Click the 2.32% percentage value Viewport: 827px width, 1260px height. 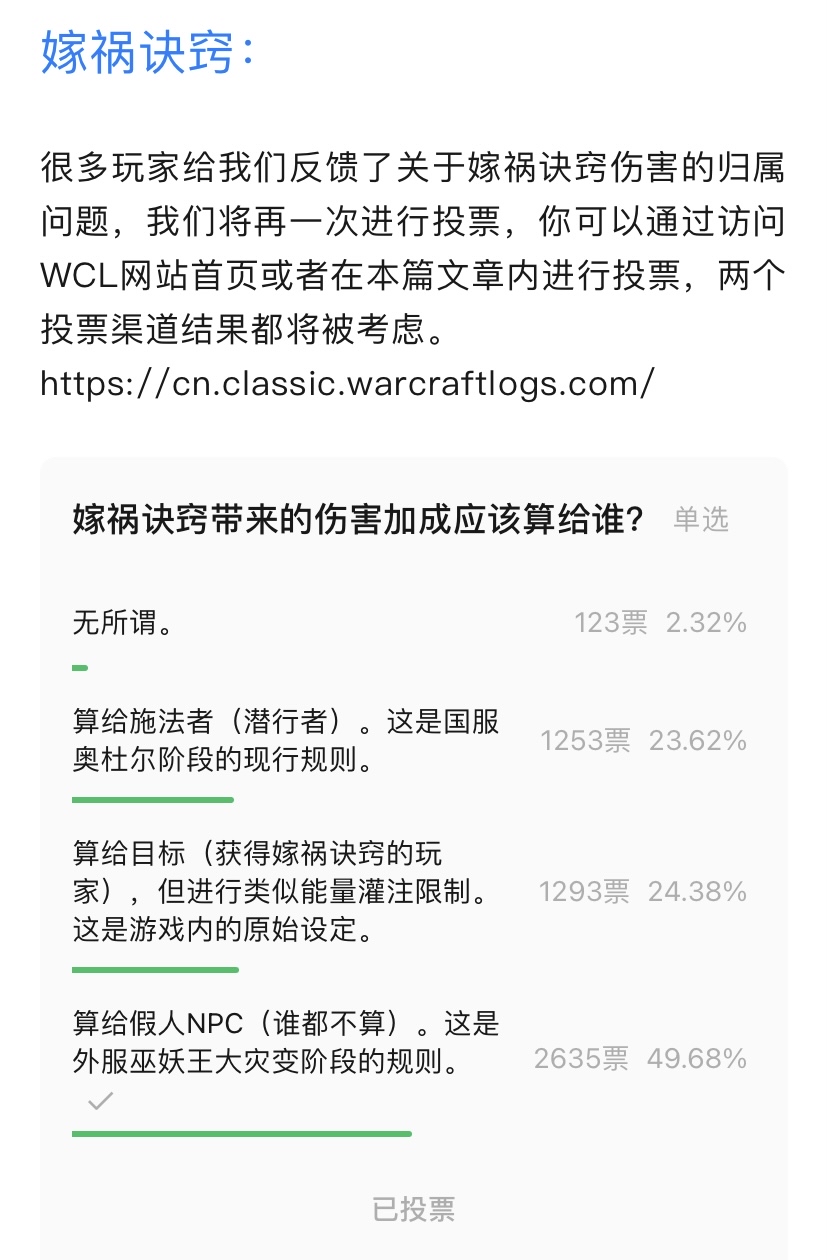tap(711, 621)
